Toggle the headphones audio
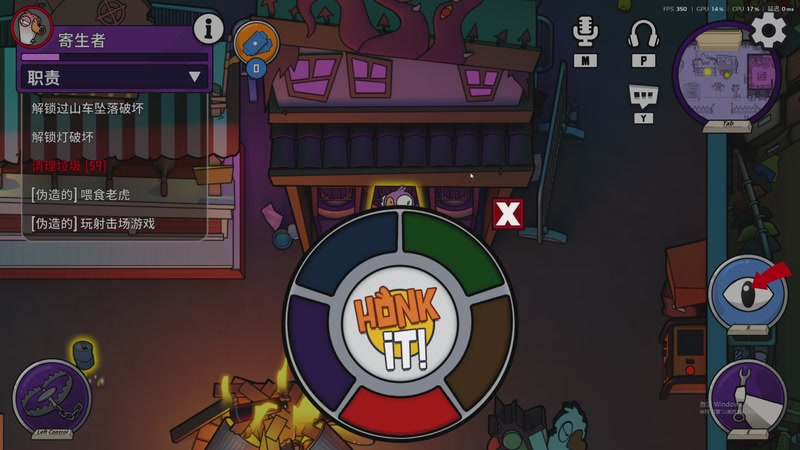Viewport: 800px width, 450px height. (x=643, y=33)
